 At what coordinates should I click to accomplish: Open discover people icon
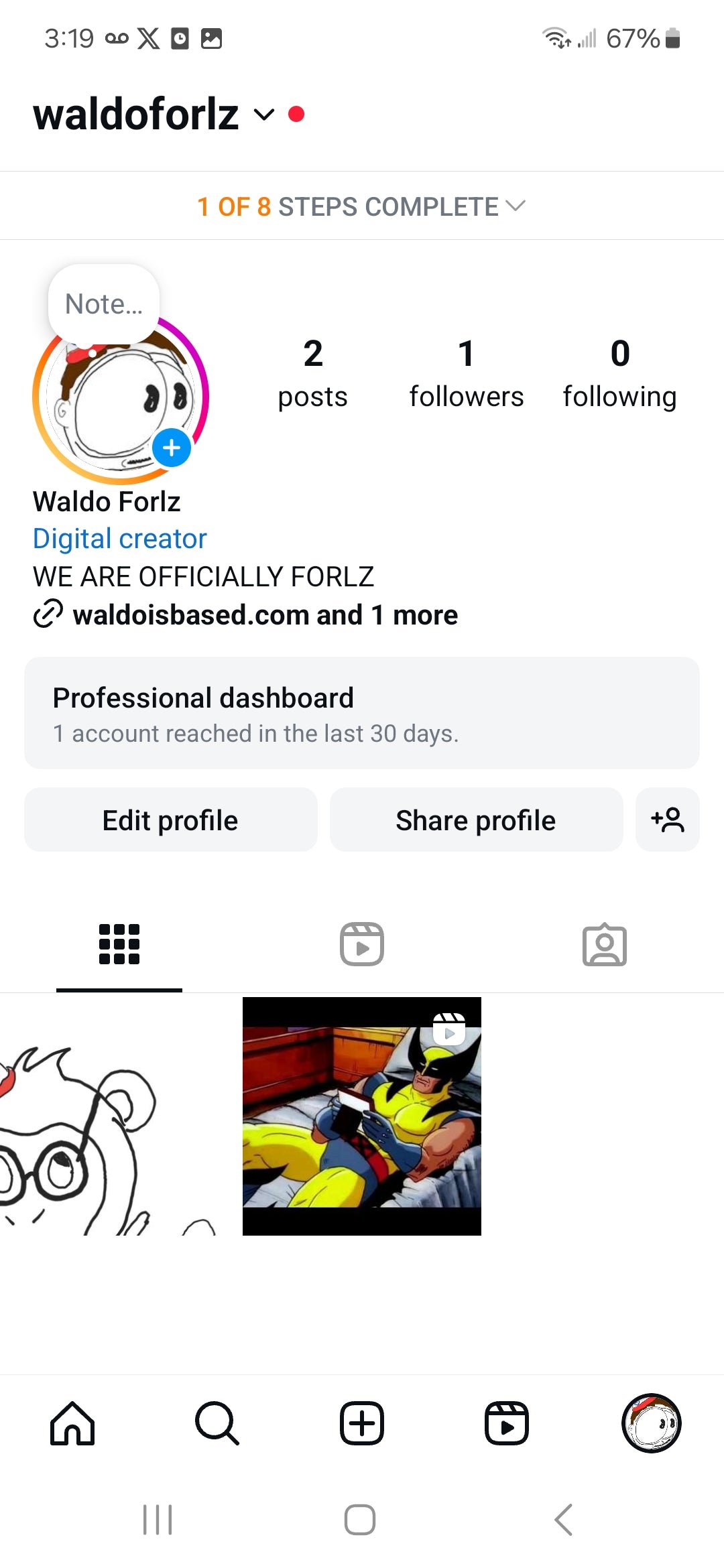pyautogui.click(x=668, y=820)
